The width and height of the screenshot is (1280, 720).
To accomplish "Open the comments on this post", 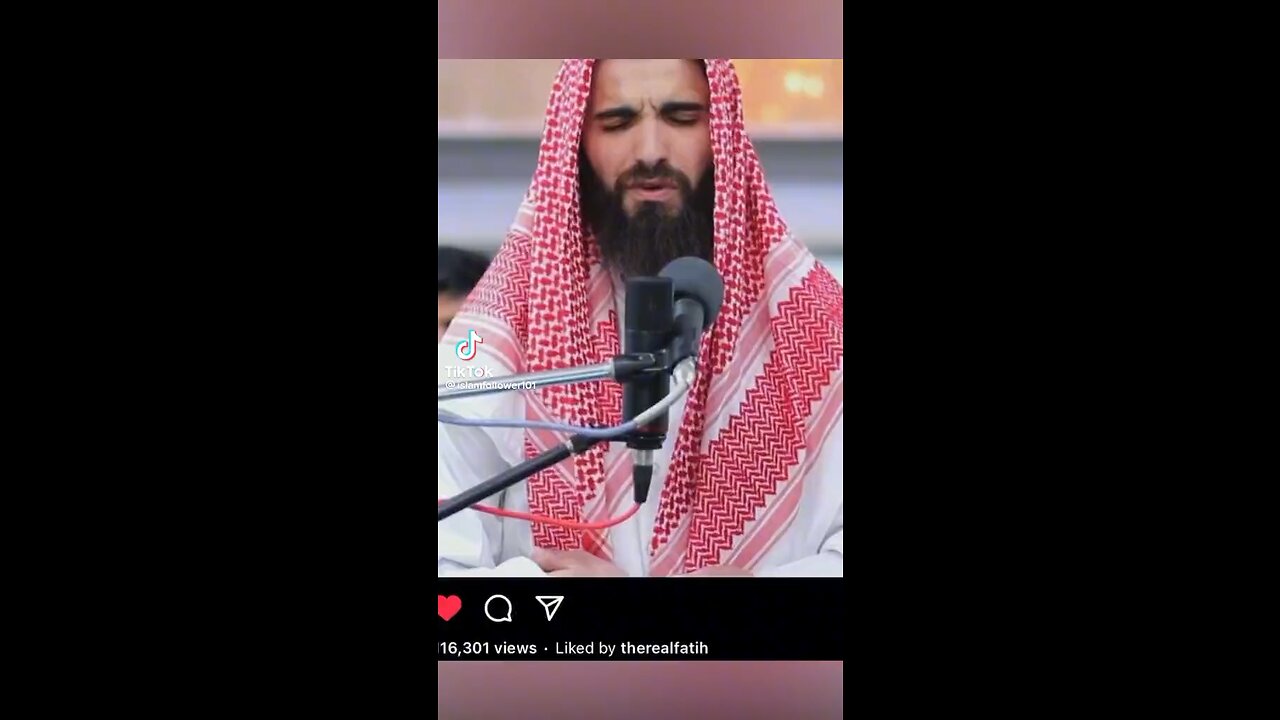I will coord(498,608).
